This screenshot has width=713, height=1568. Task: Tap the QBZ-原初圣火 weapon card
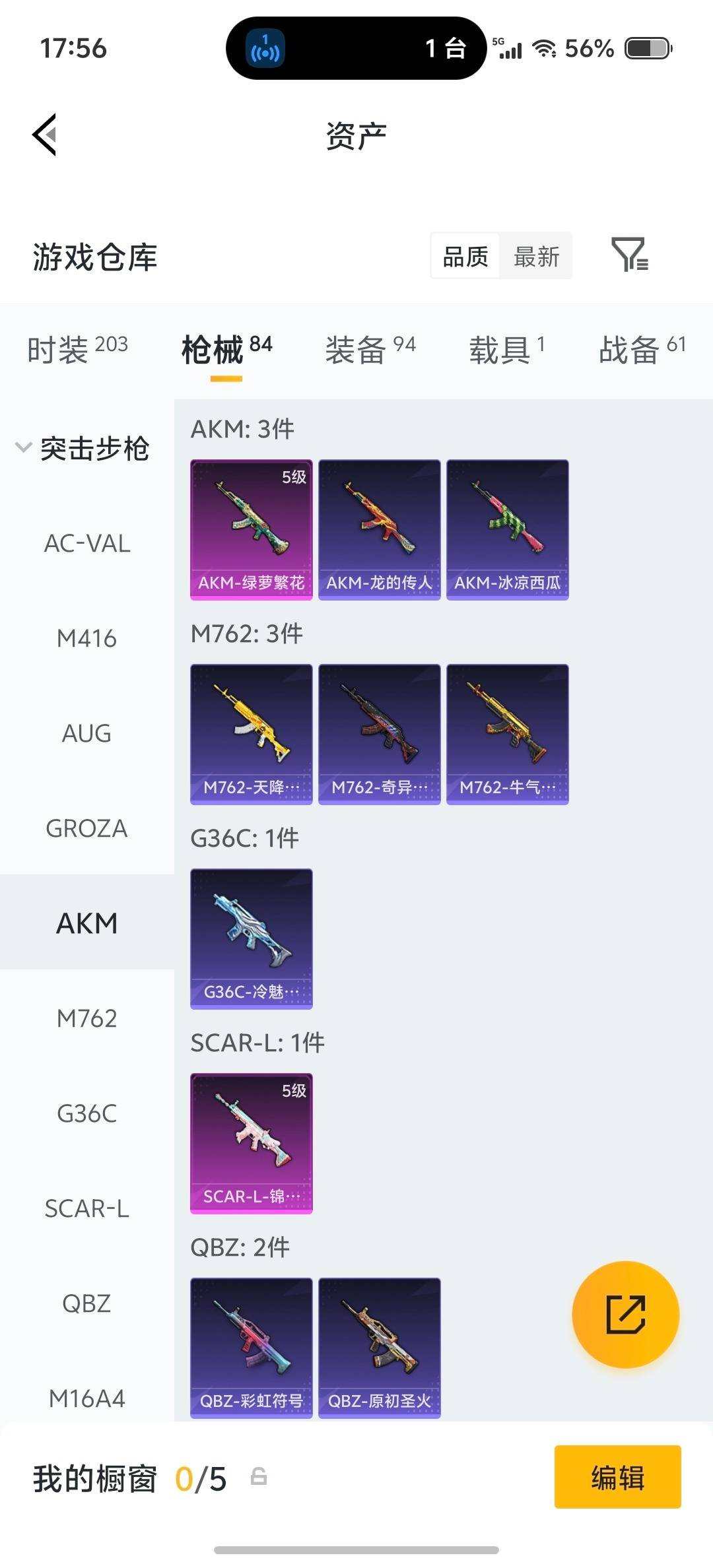pyautogui.click(x=378, y=1346)
